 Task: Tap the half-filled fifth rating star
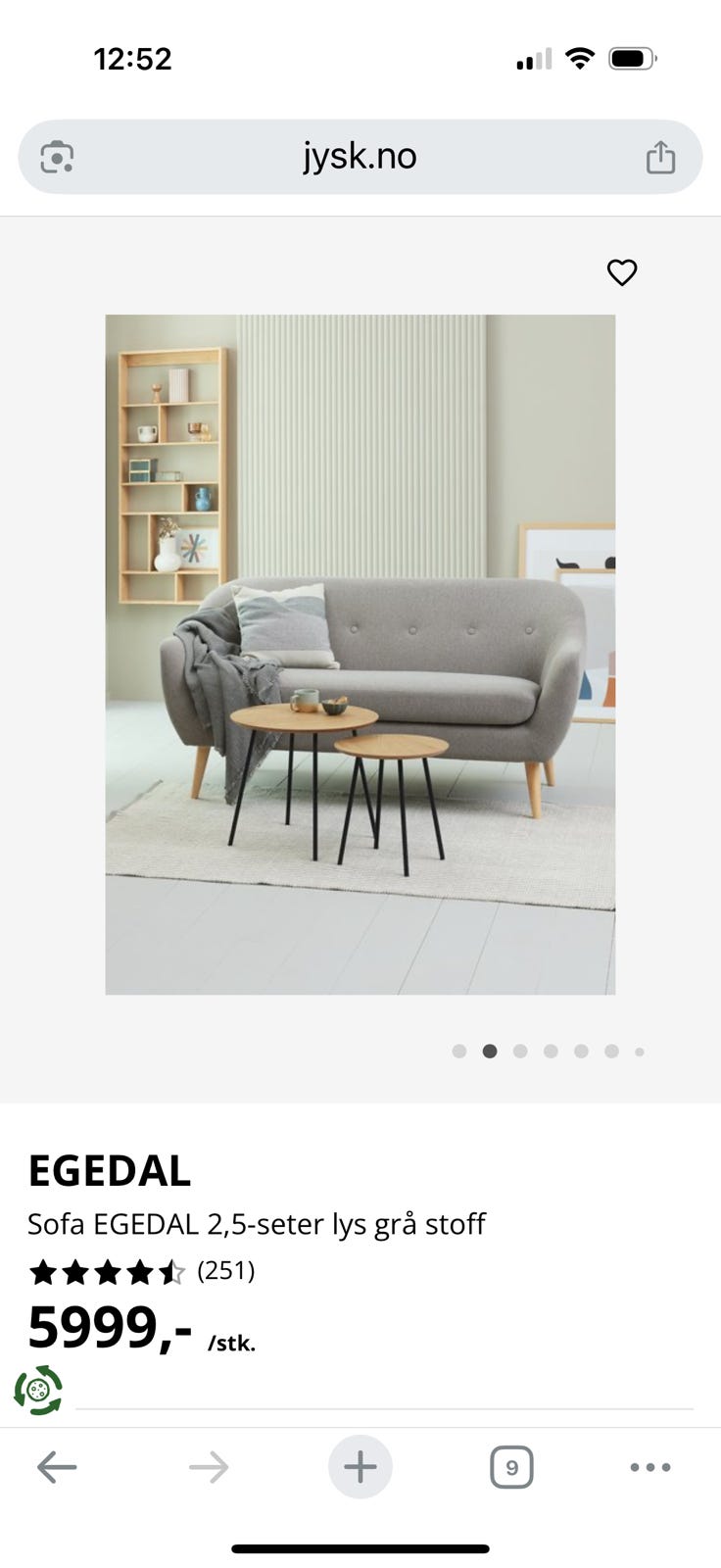[172, 1272]
